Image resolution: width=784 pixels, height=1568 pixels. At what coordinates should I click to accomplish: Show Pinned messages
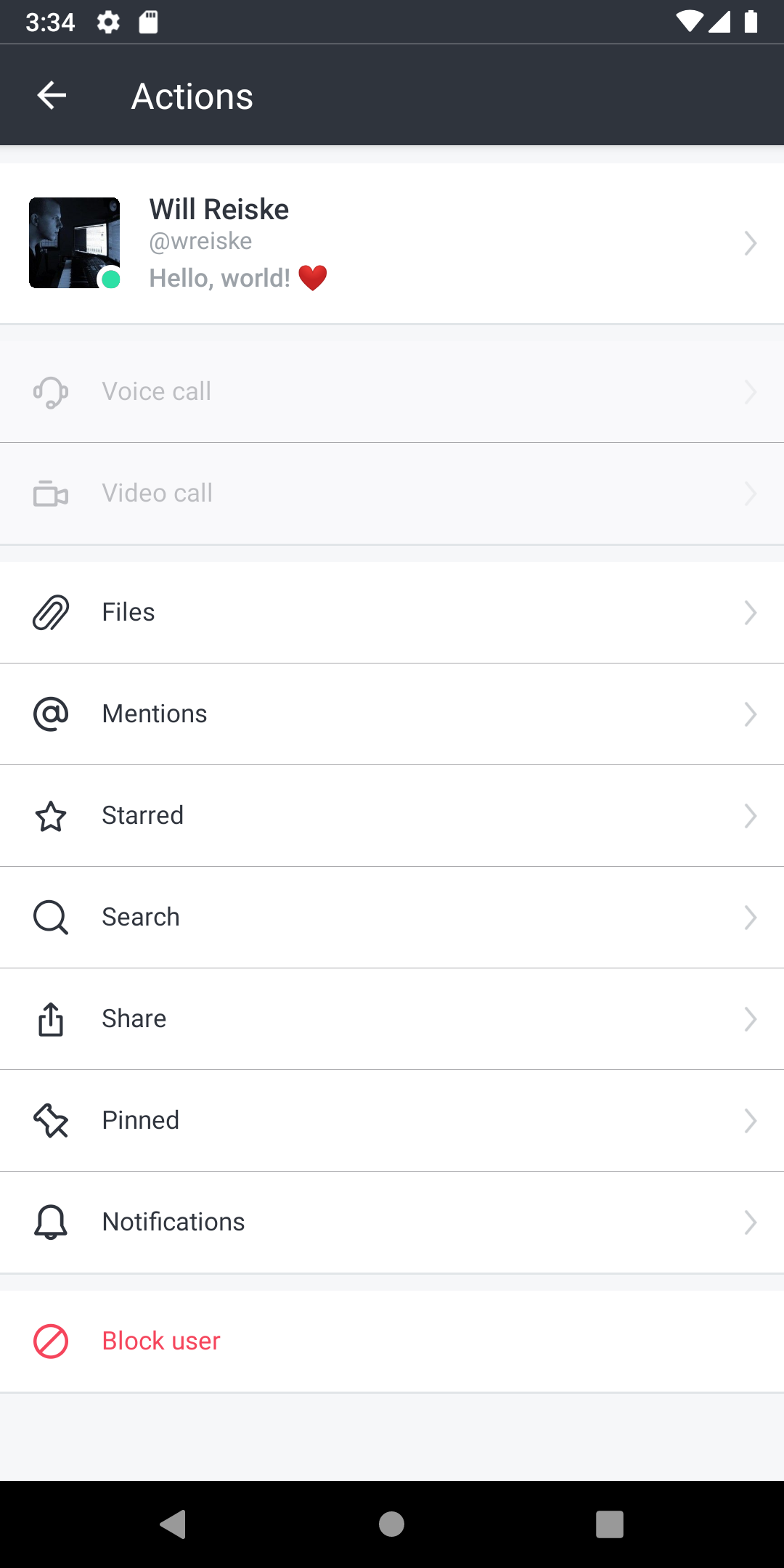pos(392,1120)
